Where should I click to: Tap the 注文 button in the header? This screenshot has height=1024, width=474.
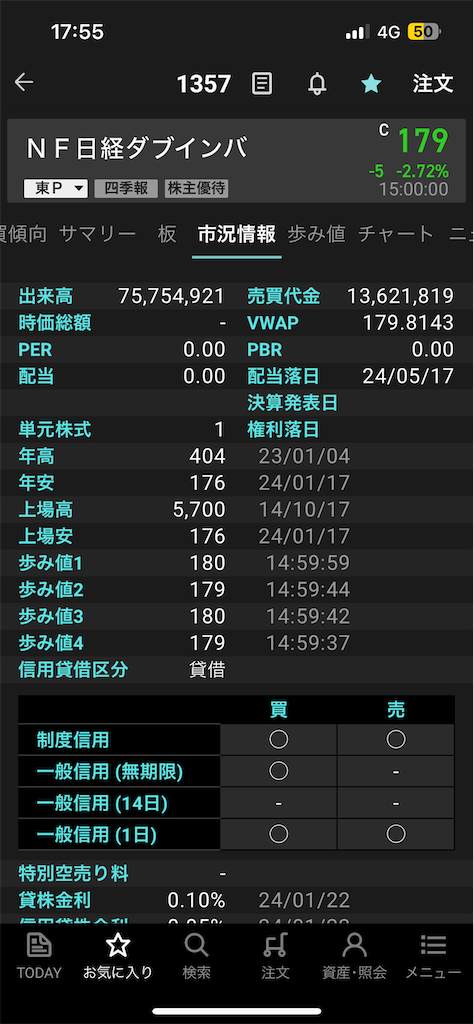432,83
